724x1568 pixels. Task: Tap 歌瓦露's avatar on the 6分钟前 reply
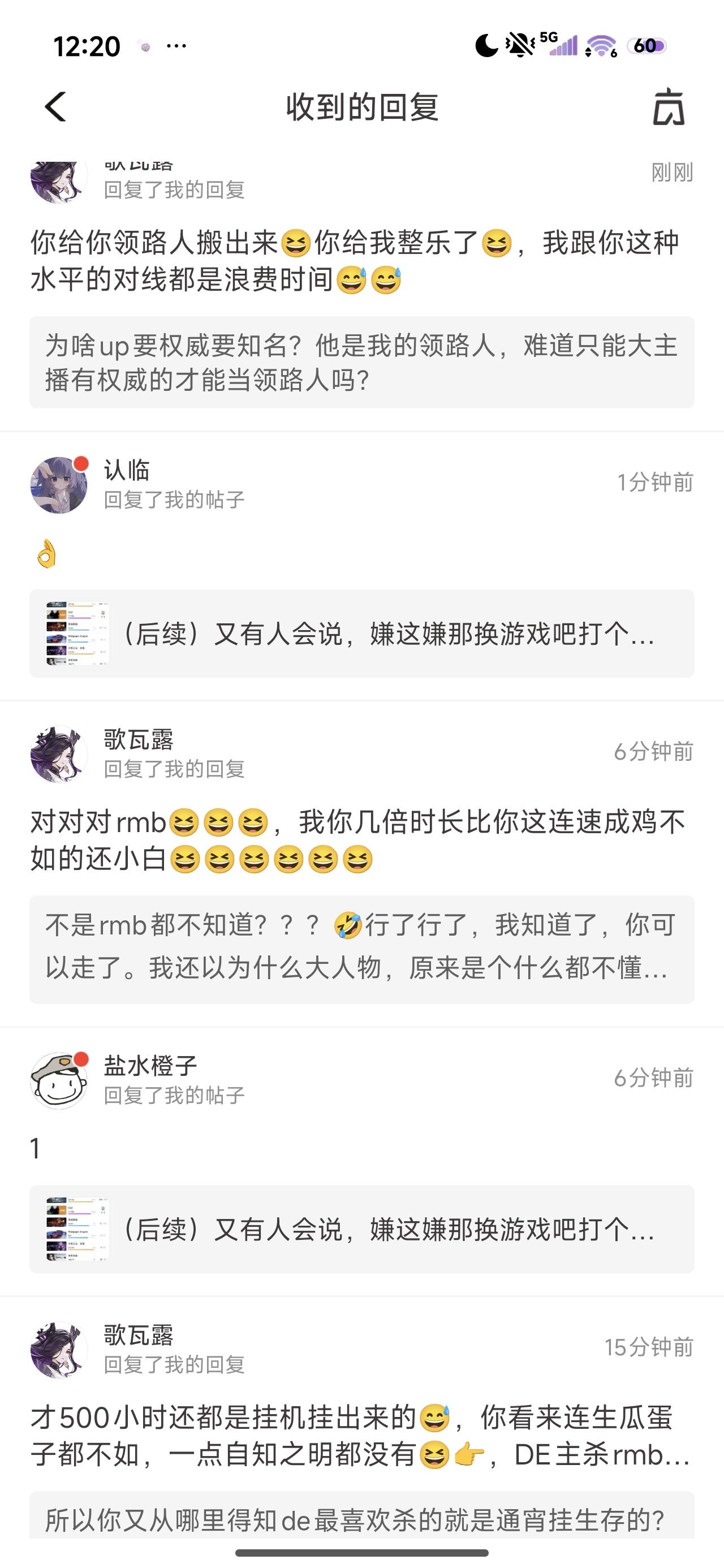[x=59, y=754]
